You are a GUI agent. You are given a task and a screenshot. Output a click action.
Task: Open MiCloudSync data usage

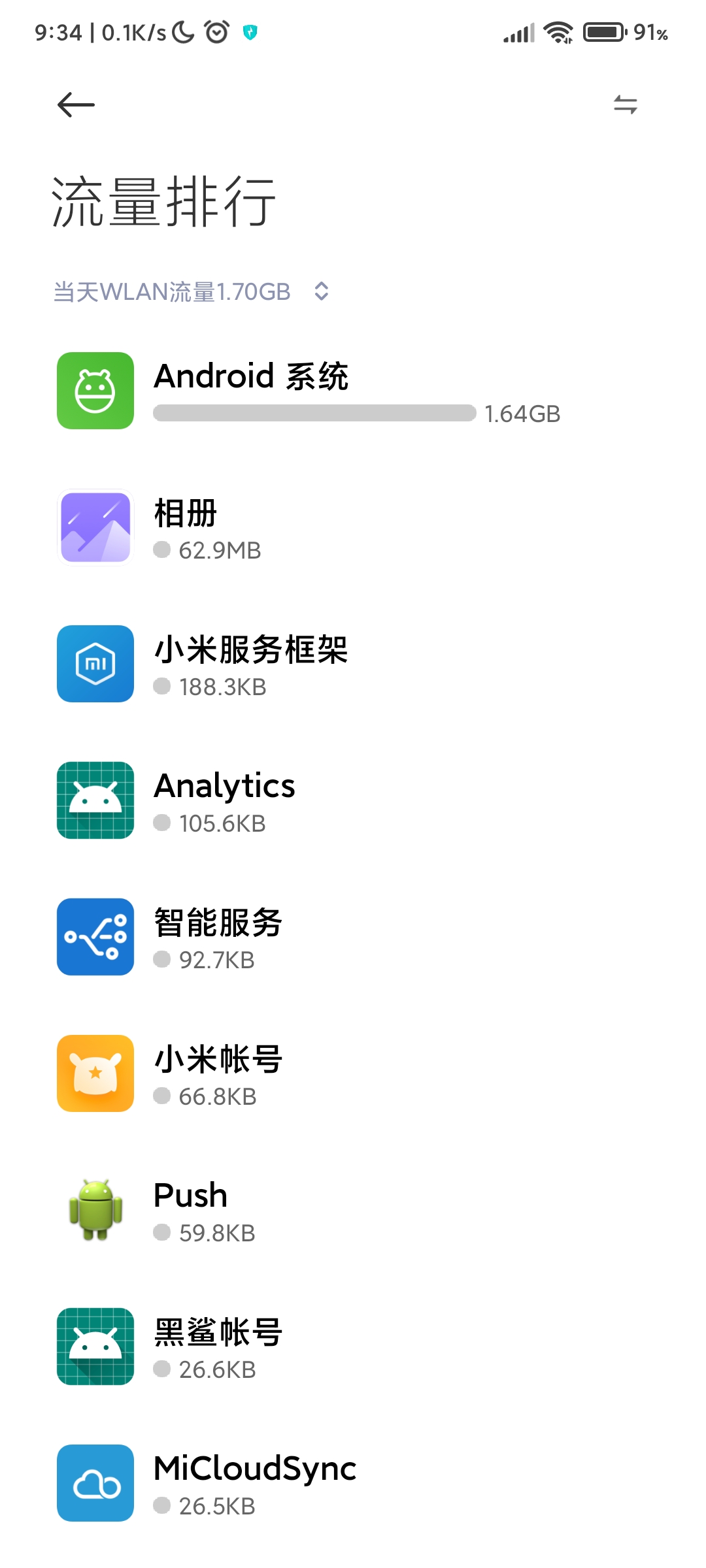click(353, 1483)
